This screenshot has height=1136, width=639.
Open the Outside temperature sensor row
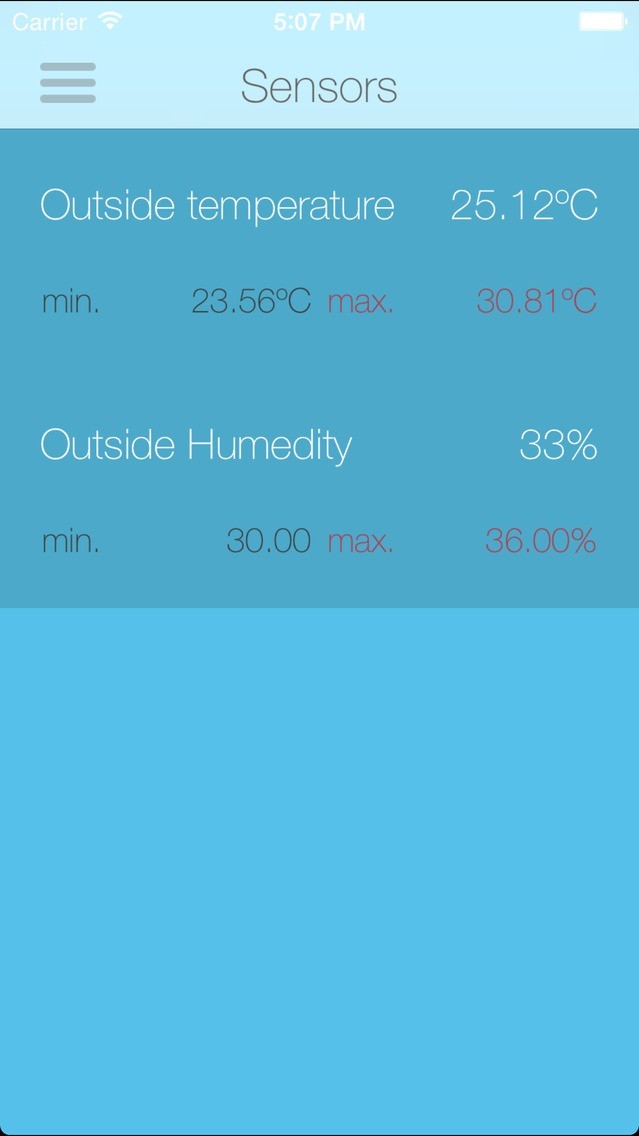[318, 250]
